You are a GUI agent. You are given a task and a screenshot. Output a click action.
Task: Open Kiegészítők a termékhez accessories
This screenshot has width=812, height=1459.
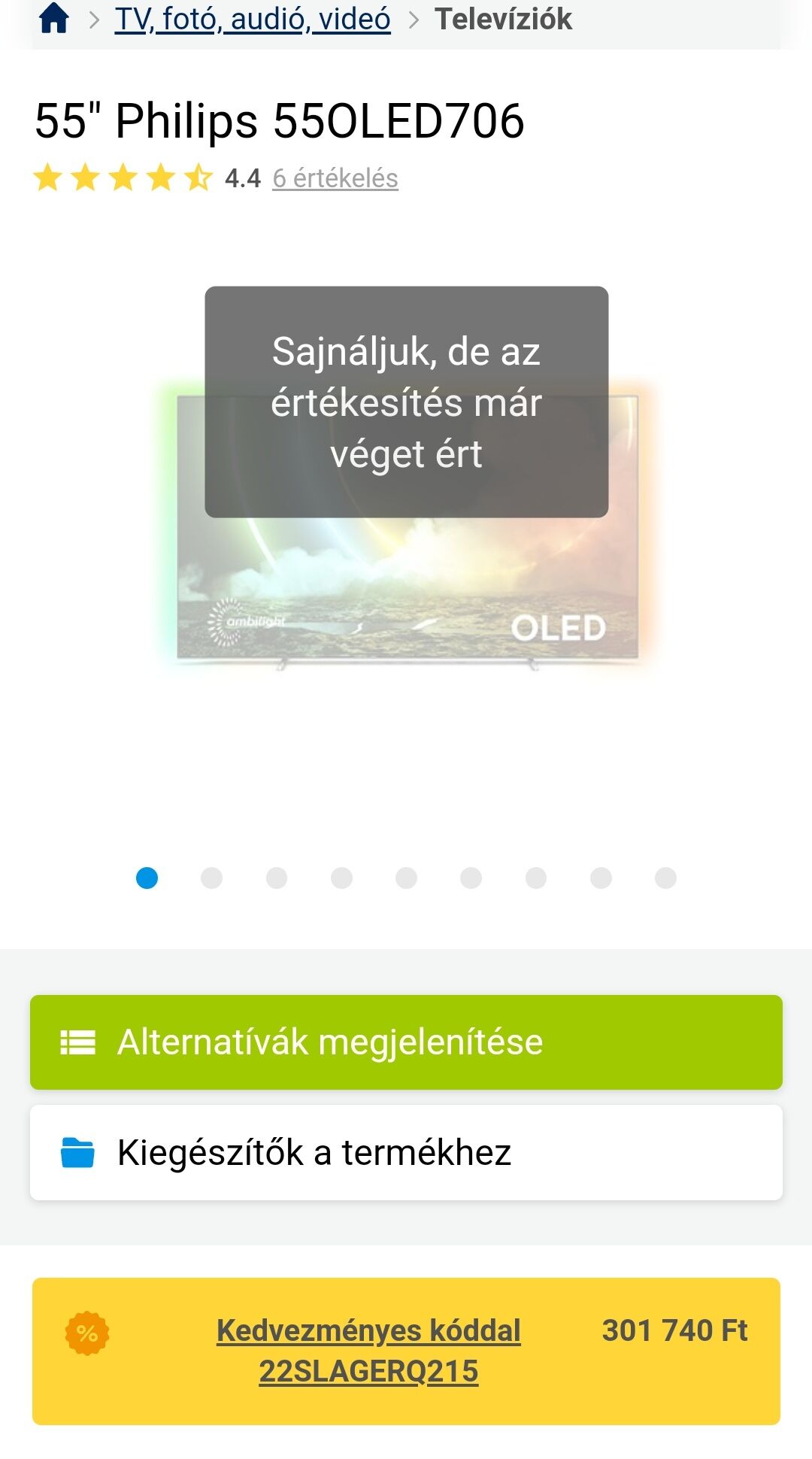tap(406, 1152)
